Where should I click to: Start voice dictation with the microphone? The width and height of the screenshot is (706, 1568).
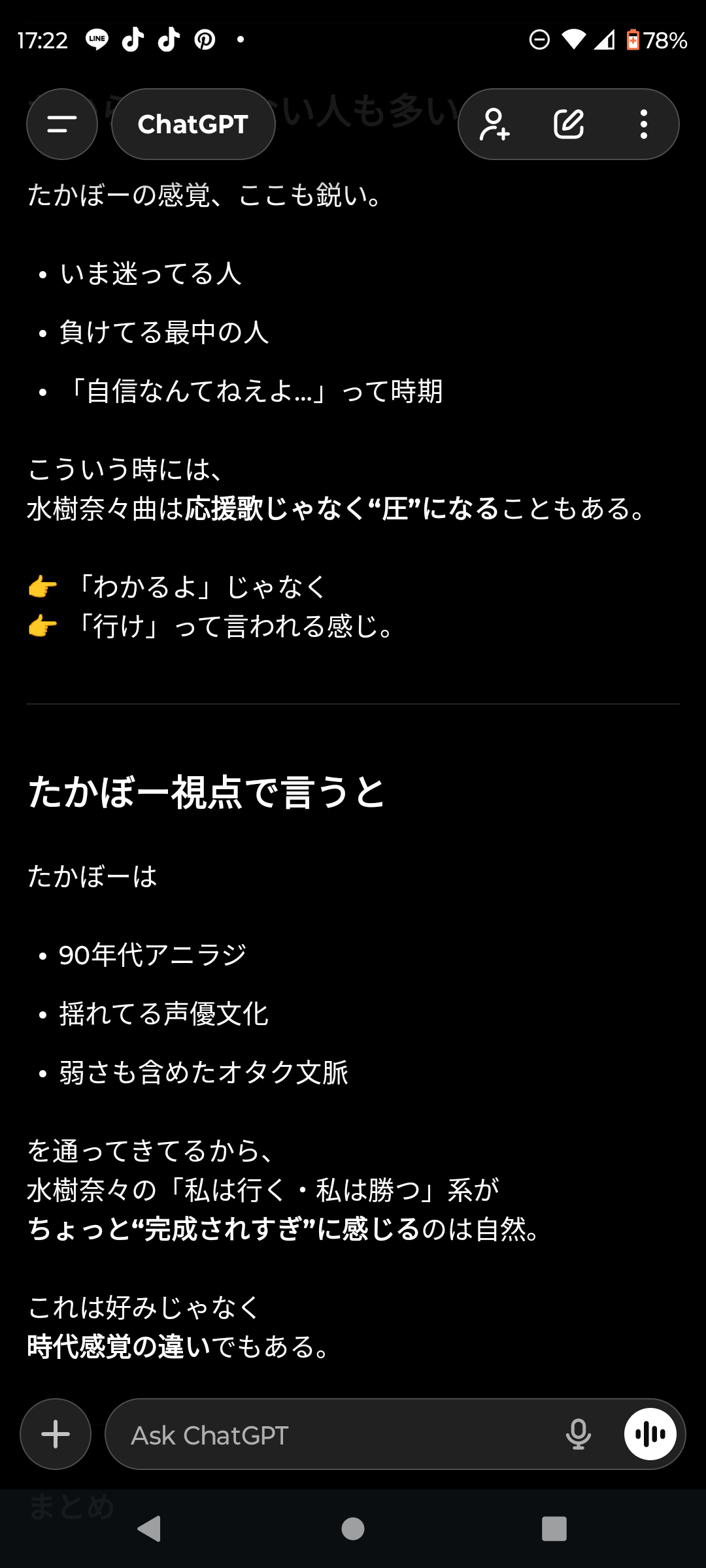578,1435
